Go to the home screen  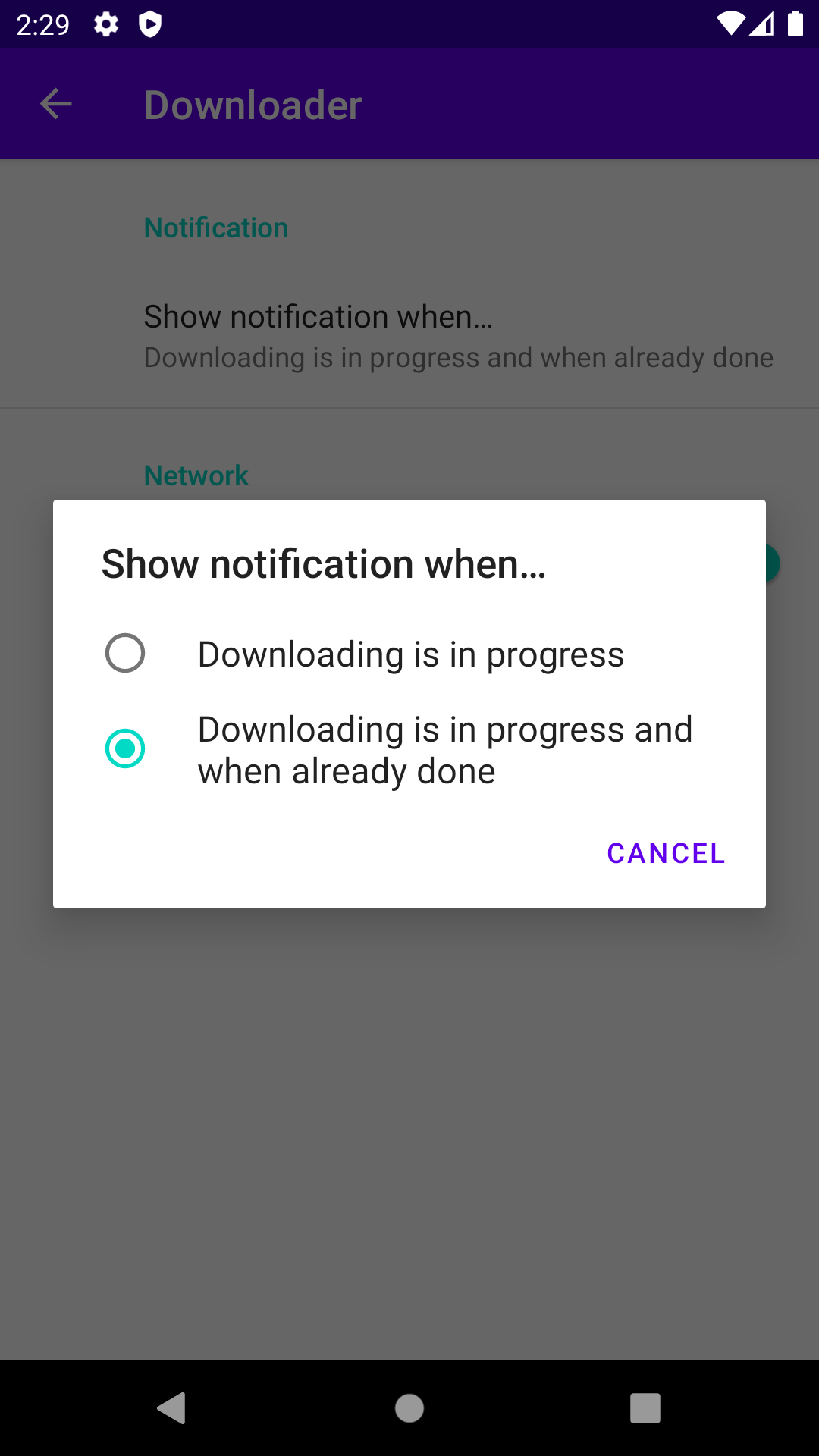tap(409, 1408)
